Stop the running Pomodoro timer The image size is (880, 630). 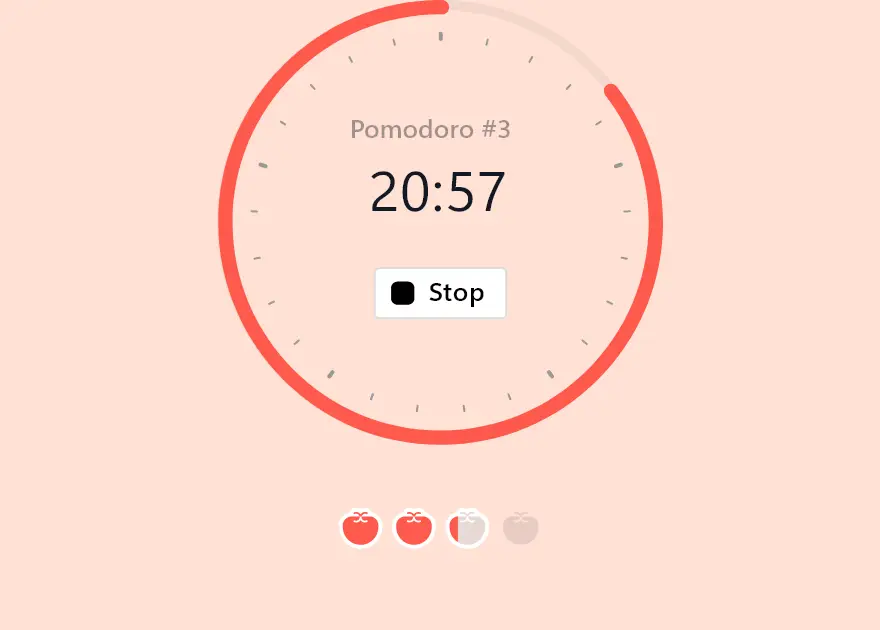(440, 293)
